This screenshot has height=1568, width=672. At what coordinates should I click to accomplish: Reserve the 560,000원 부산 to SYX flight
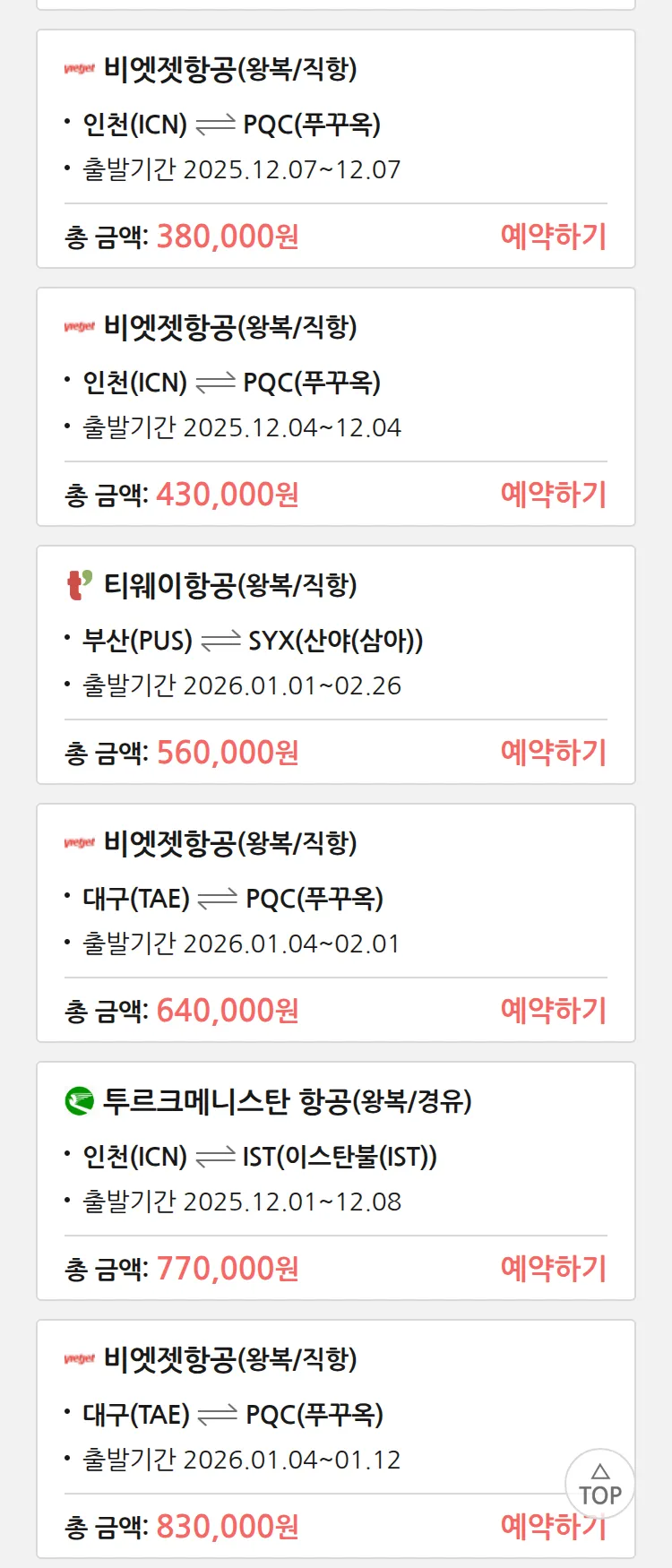pyautogui.click(x=553, y=753)
